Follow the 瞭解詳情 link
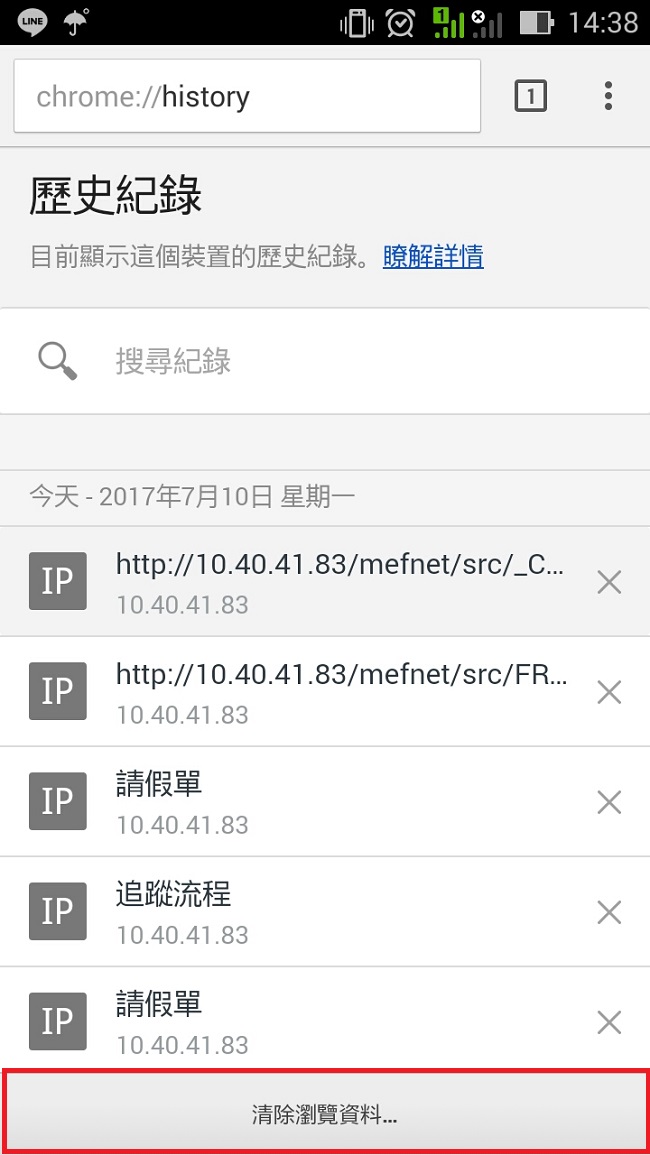The height and width of the screenshot is (1155, 650). [x=433, y=257]
